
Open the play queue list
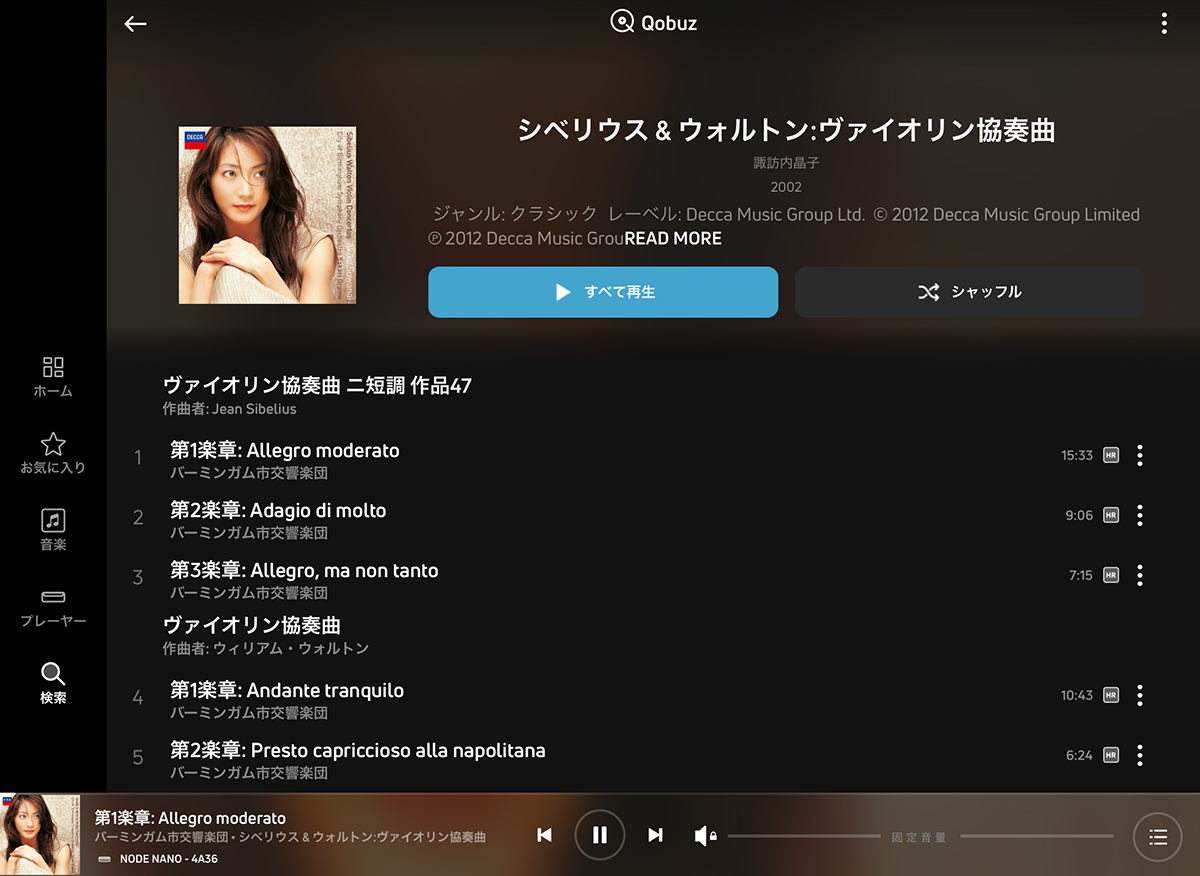click(x=1157, y=837)
